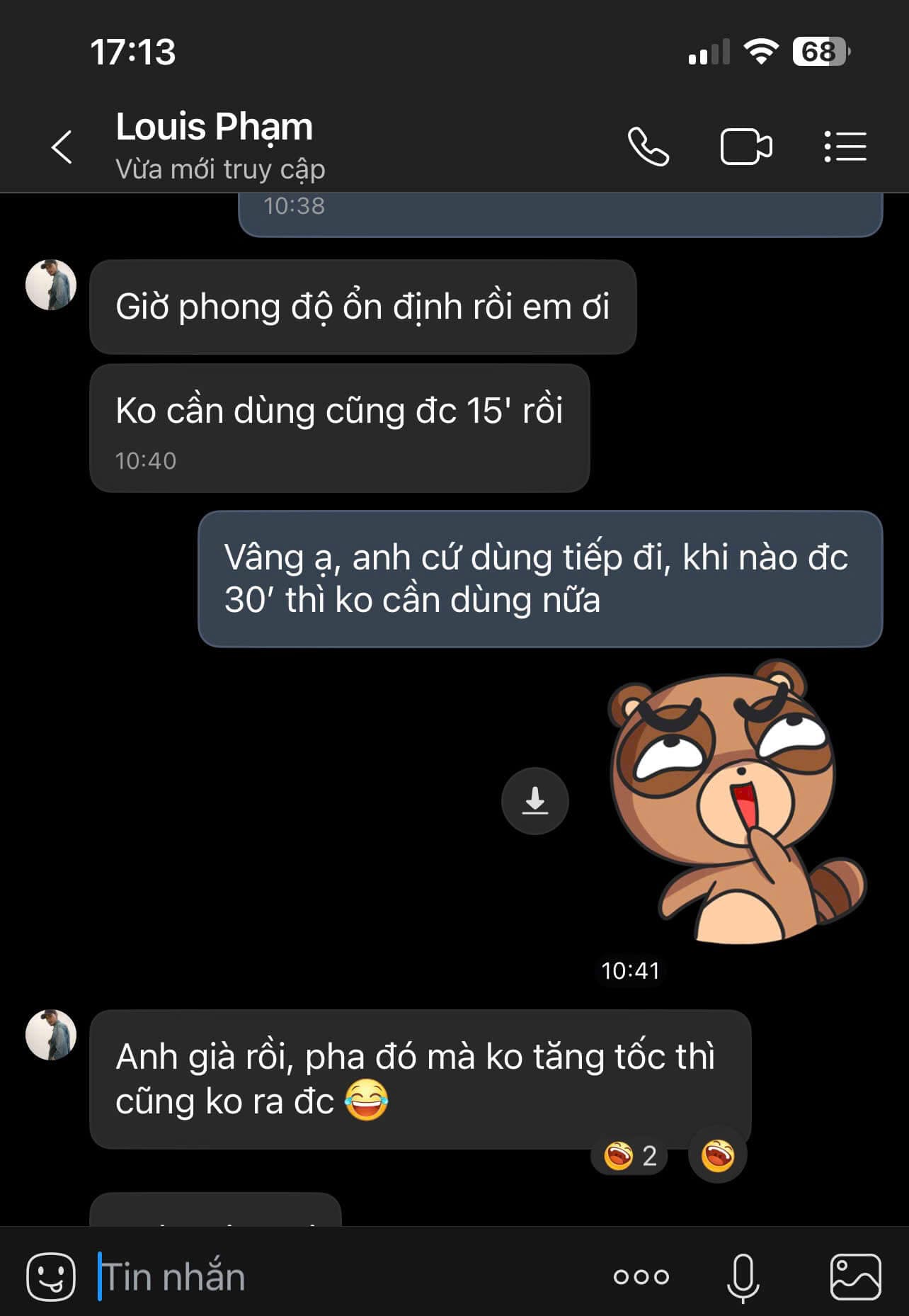This screenshot has width=909, height=1316.
Task: Start a video call with Louis Phạm
Action: [x=745, y=147]
